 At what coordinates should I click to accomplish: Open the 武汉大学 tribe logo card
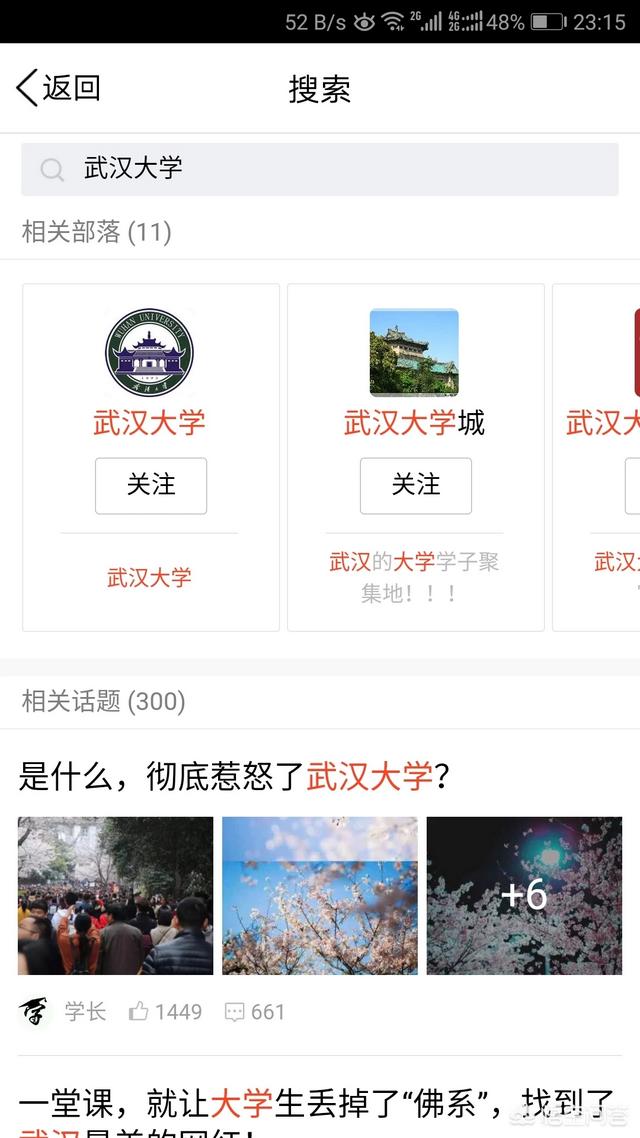tap(149, 352)
